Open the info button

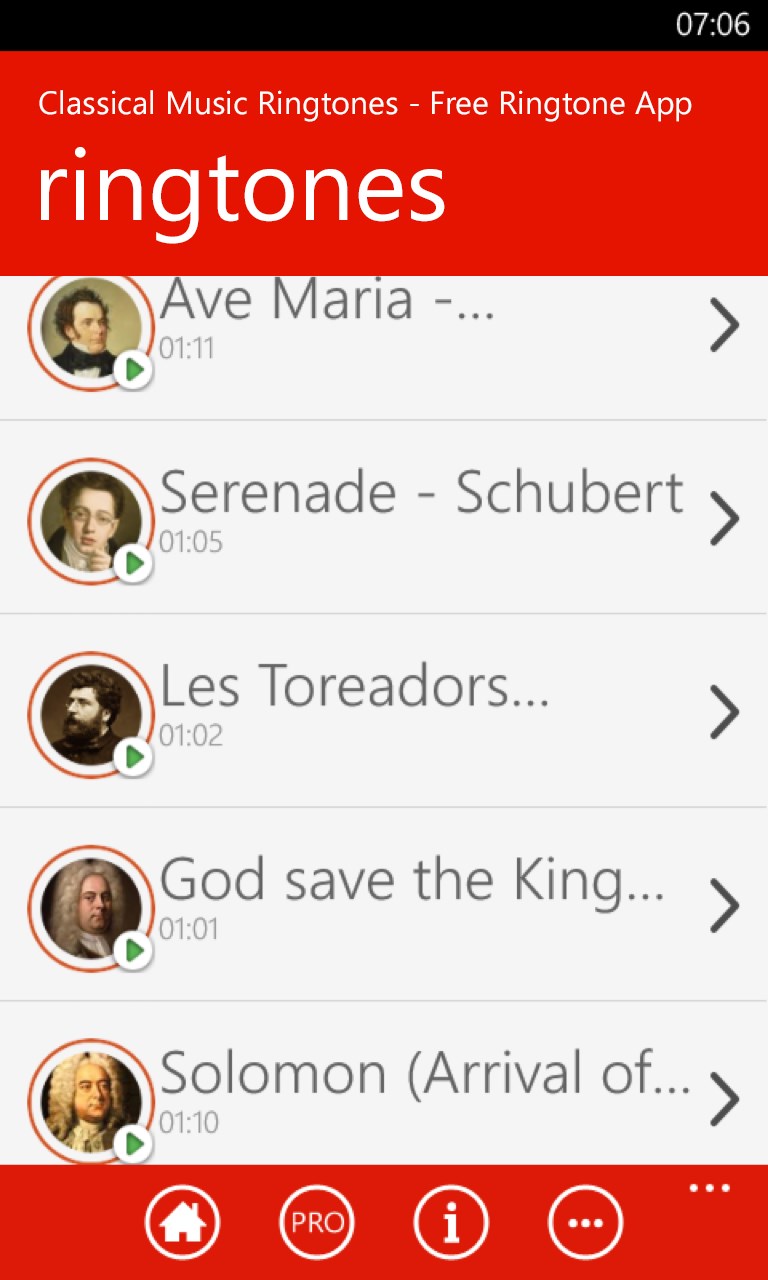(451, 1222)
